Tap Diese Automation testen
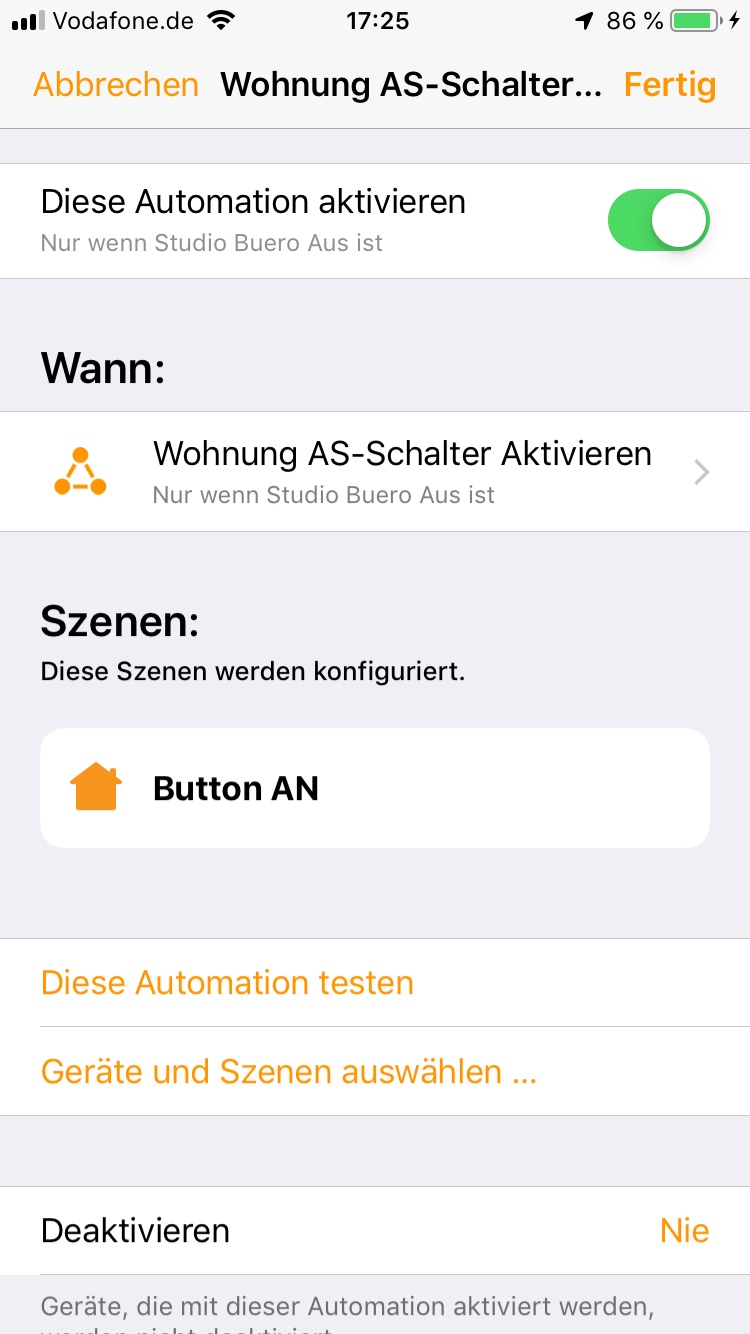 [x=227, y=982]
